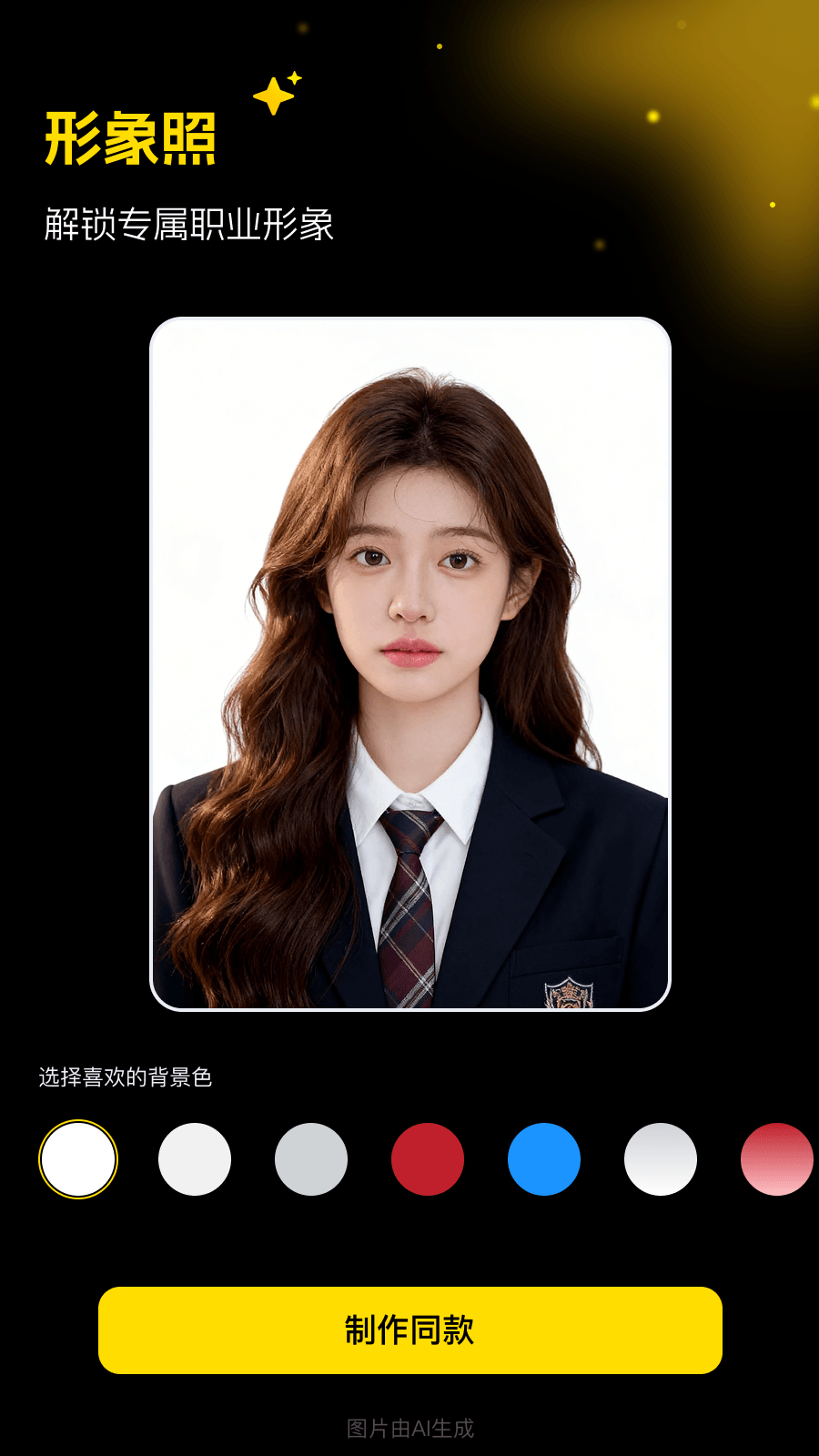The width and height of the screenshot is (819, 1456).
Task: Pick the gray-to-white gradient background
Action: pos(661,1159)
